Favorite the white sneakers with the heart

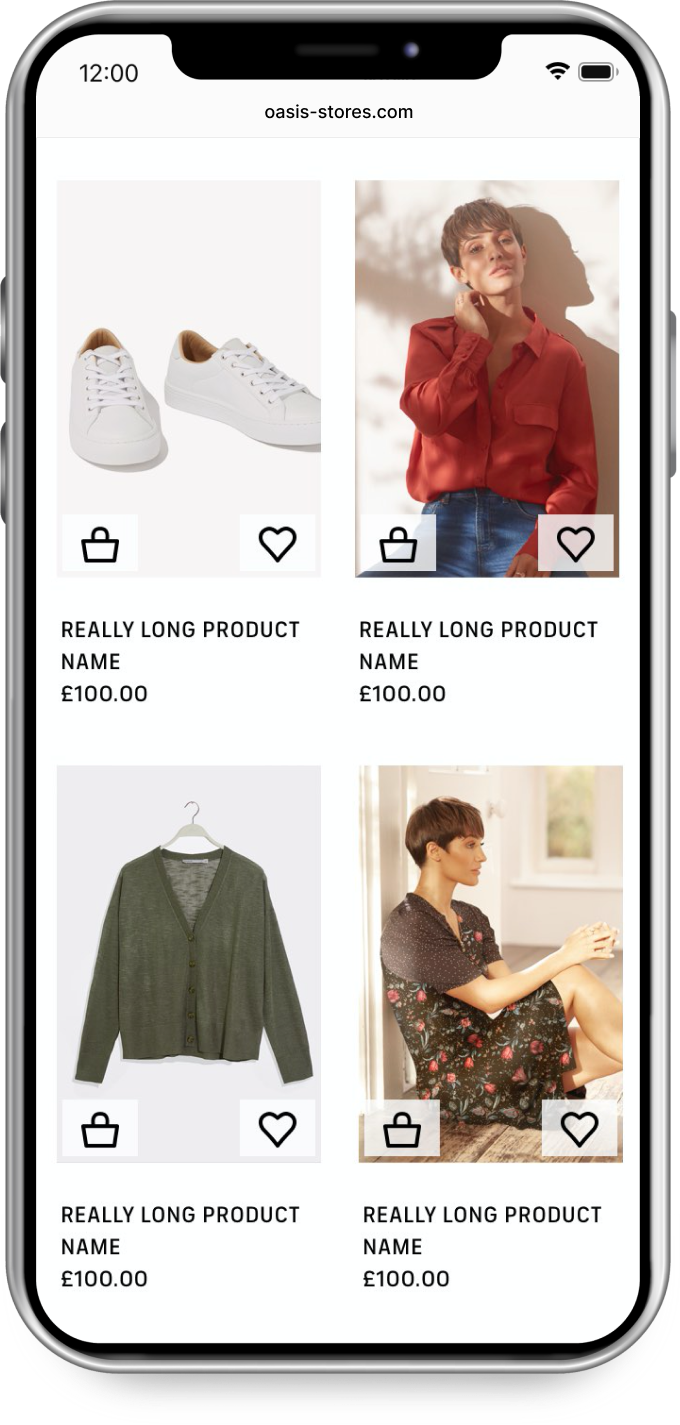(277, 544)
